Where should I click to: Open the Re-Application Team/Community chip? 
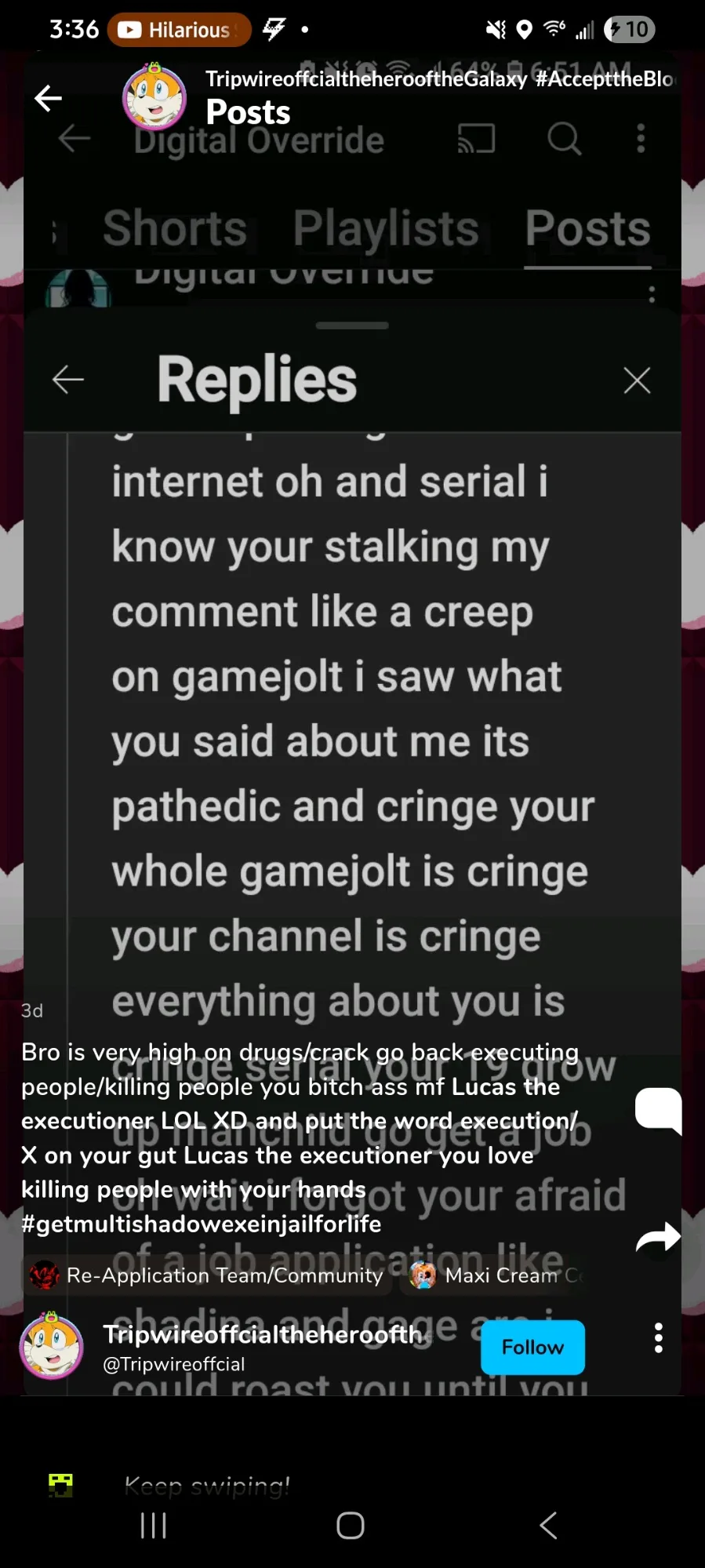(206, 1275)
